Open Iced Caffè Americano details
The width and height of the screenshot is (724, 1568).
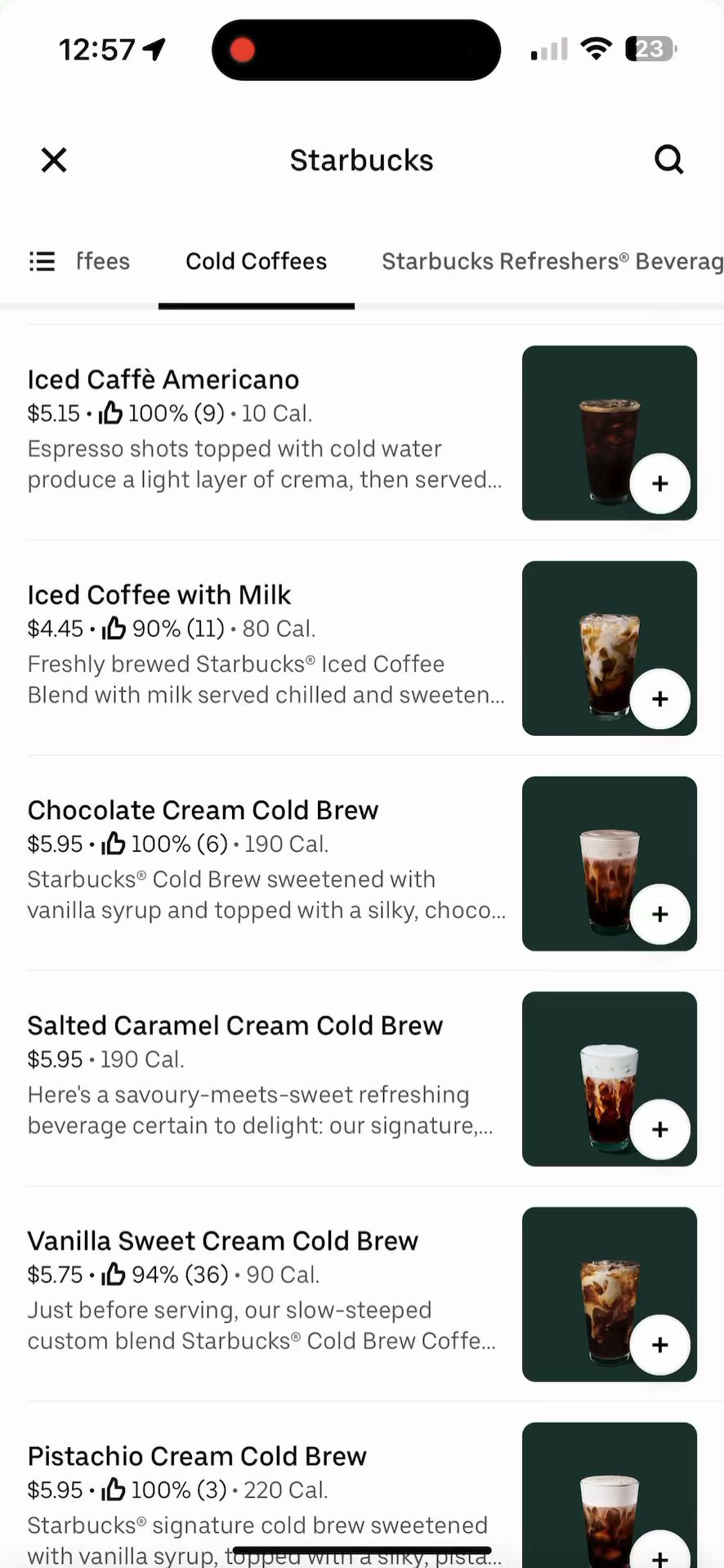pos(163,380)
